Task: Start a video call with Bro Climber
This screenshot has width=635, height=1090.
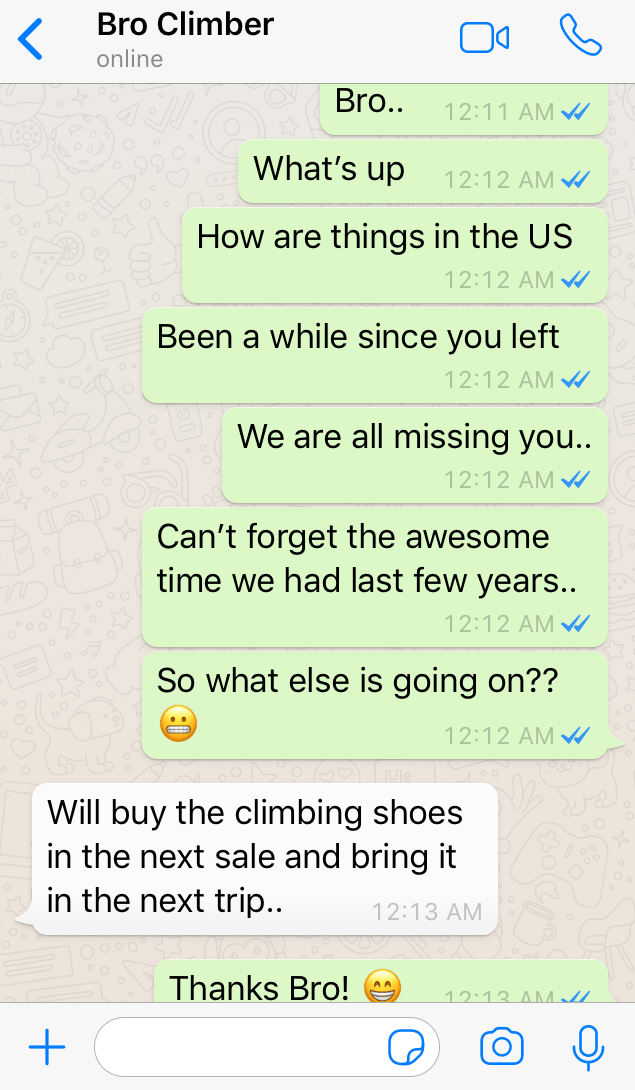Action: [x=484, y=38]
